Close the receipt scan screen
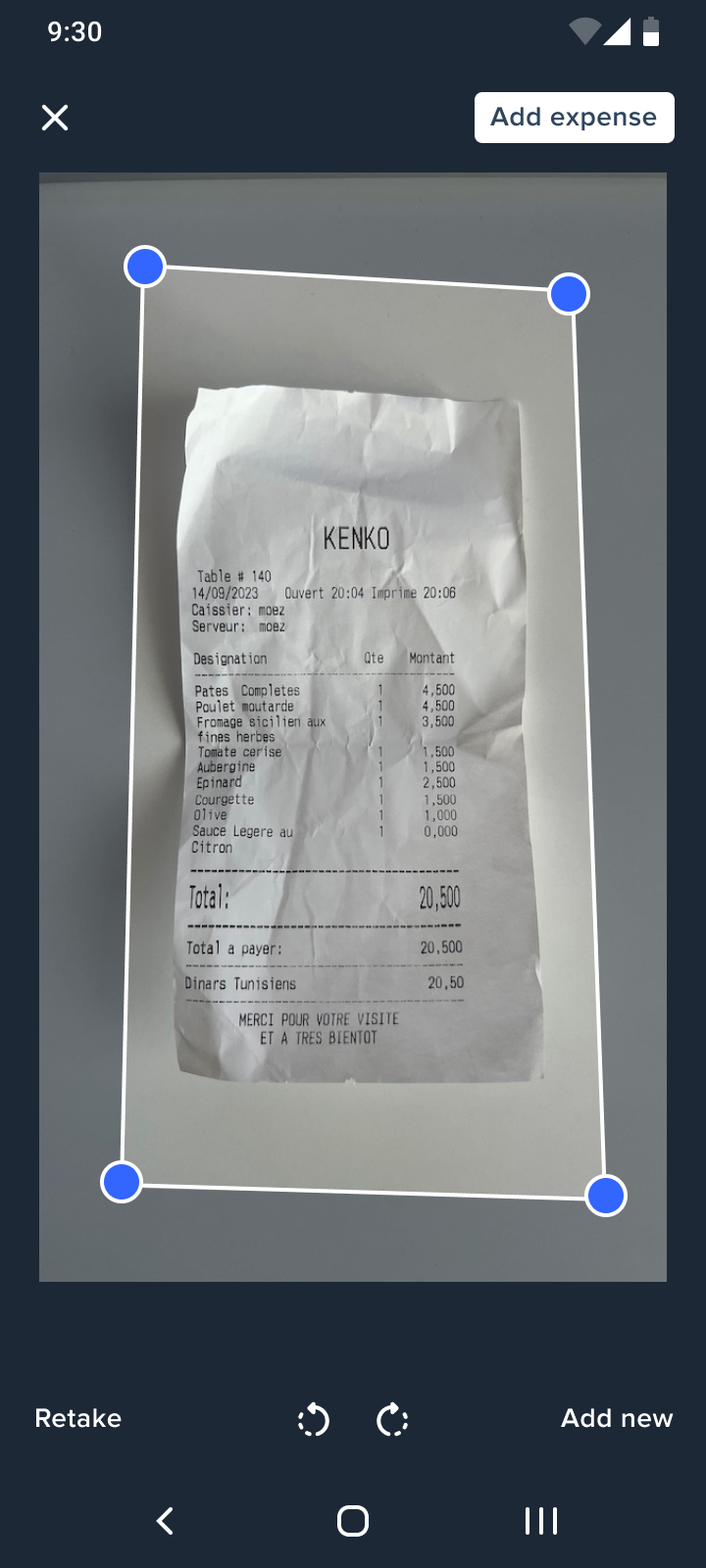Image resolution: width=706 pixels, height=1568 pixels. 55,118
